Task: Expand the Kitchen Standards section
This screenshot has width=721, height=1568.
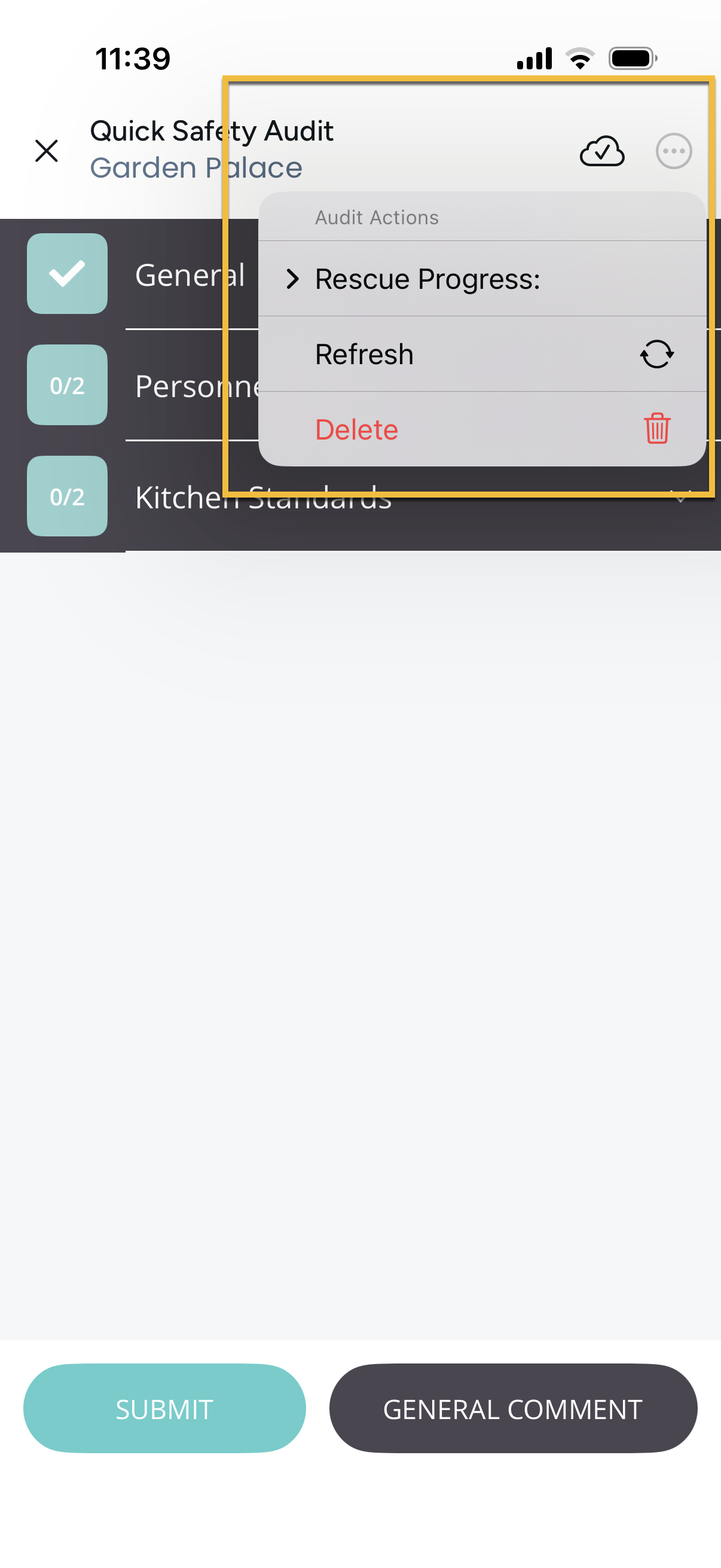Action: pos(263,511)
